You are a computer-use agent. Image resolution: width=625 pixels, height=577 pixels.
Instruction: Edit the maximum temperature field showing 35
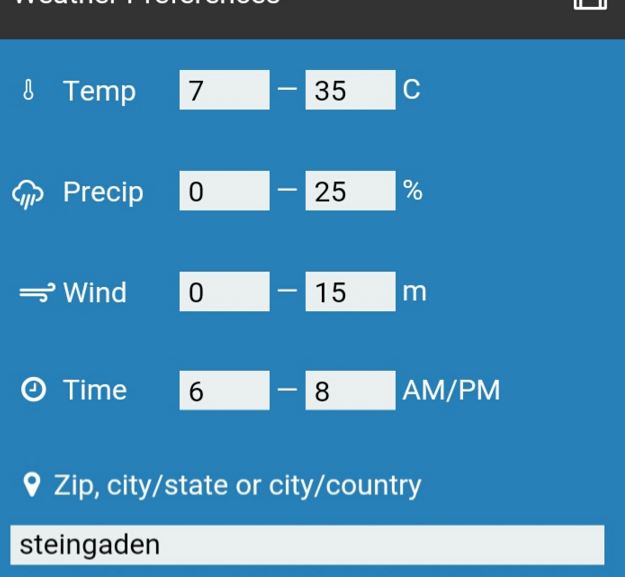click(350, 90)
